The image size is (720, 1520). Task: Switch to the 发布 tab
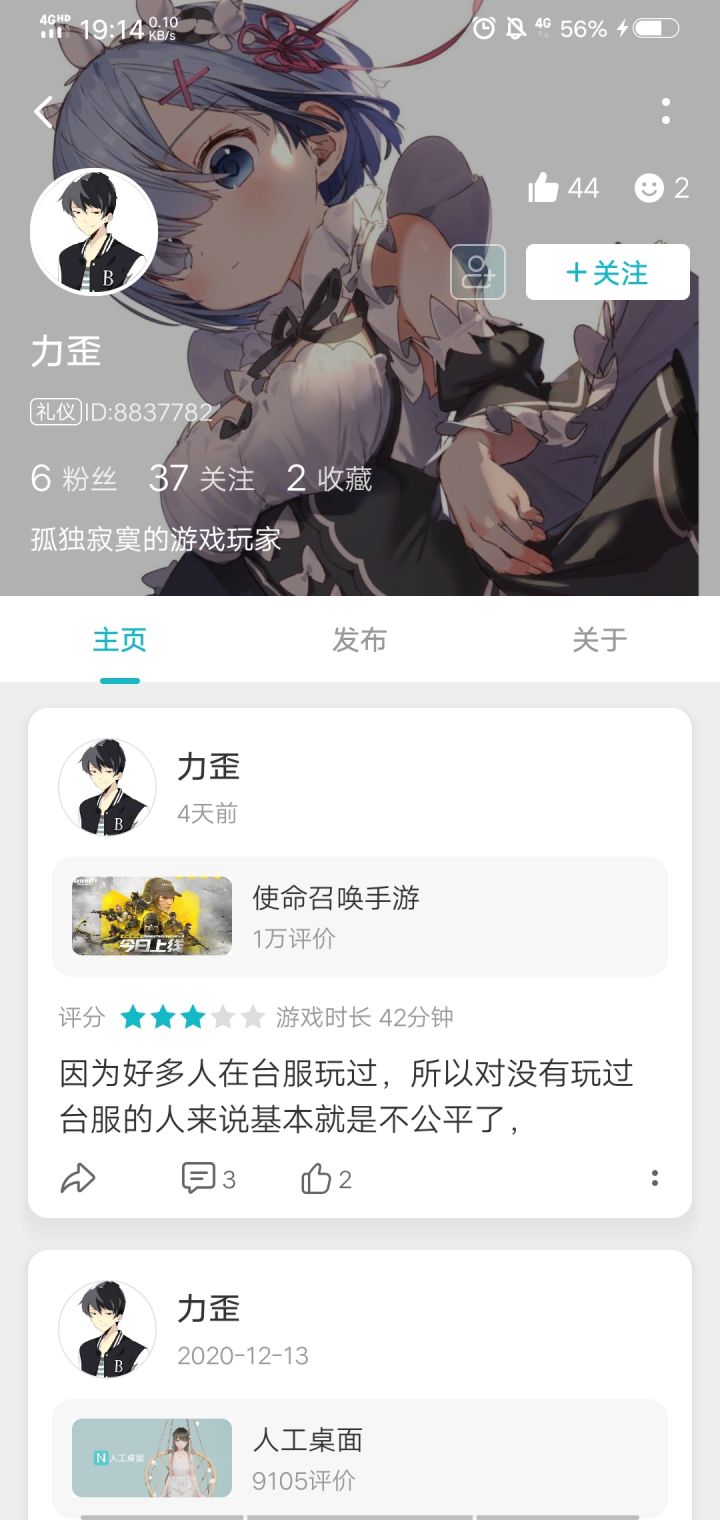360,640
